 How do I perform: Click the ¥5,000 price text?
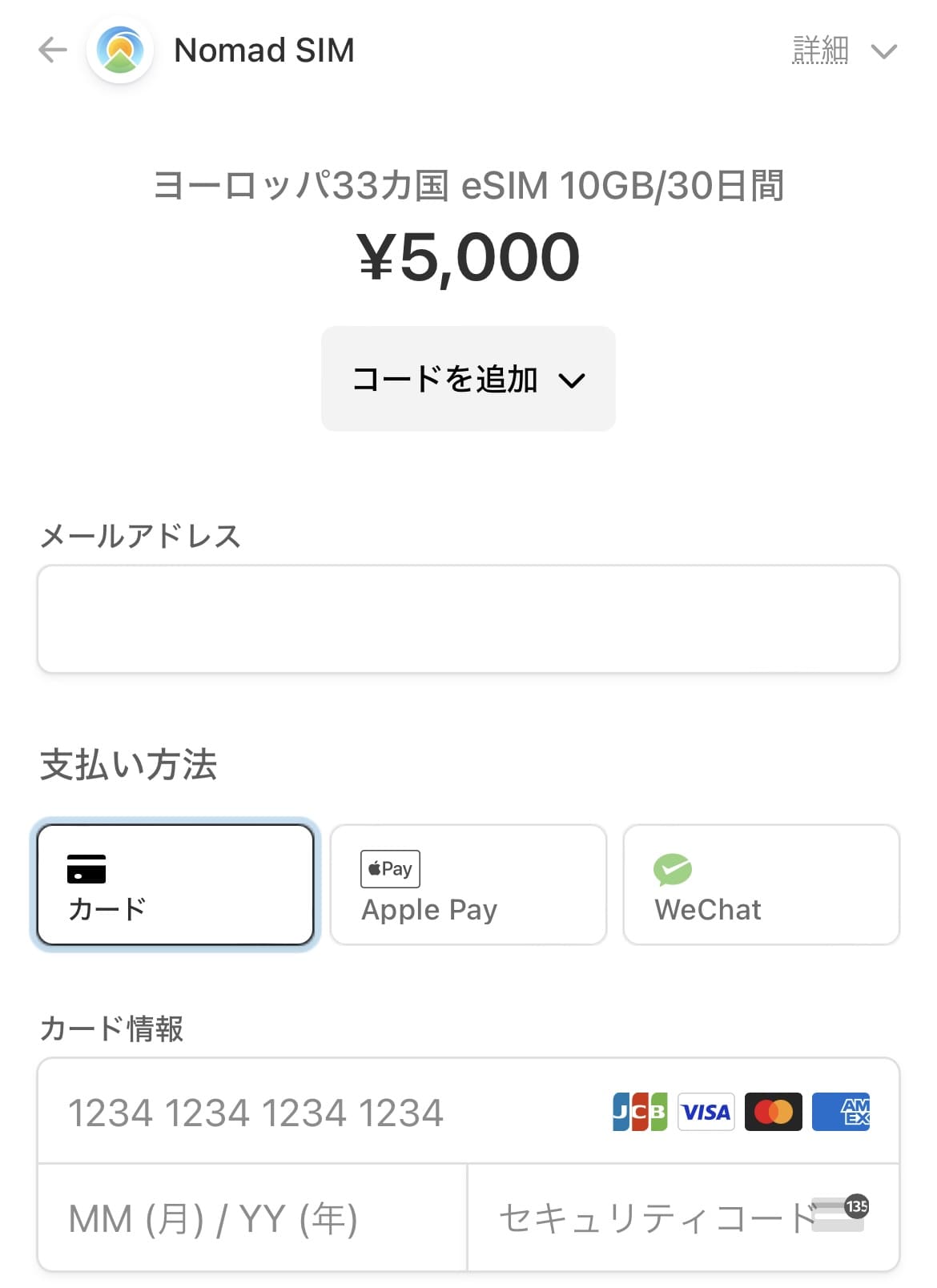point(468,256)
